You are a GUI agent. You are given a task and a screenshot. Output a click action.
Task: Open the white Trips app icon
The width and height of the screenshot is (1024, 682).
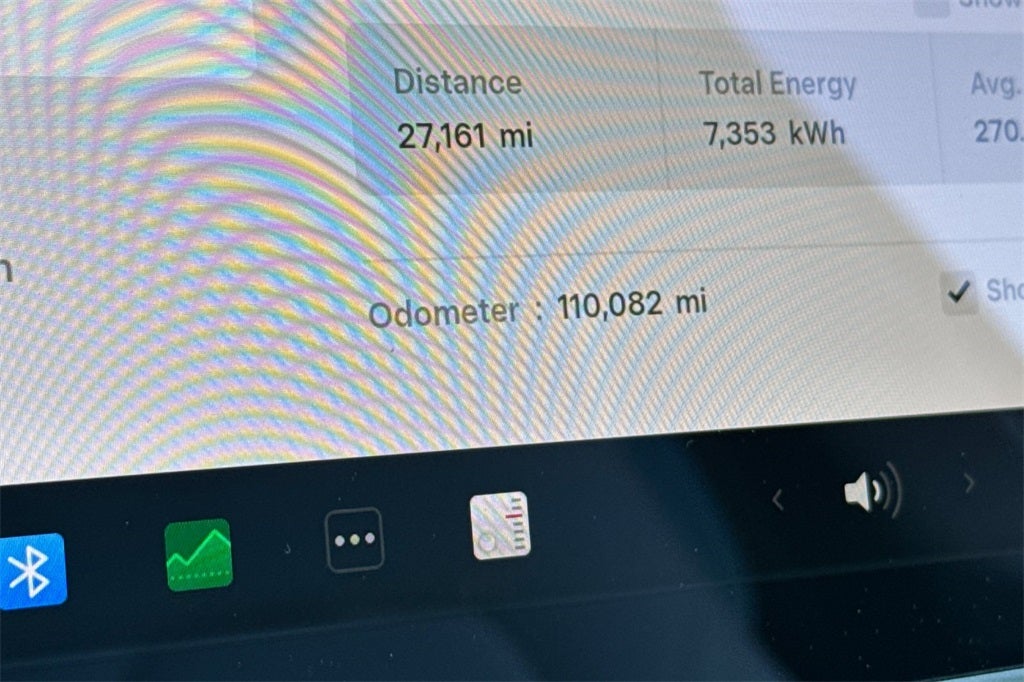(500, 526)
